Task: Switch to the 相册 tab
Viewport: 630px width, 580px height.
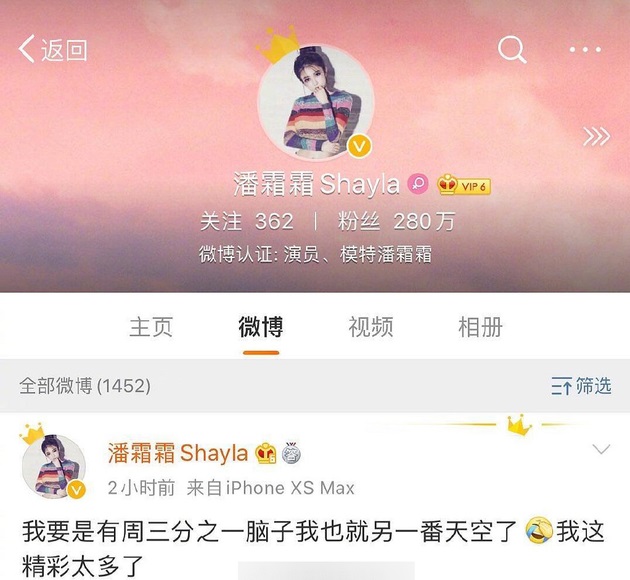Action: [x=479, y=327]
